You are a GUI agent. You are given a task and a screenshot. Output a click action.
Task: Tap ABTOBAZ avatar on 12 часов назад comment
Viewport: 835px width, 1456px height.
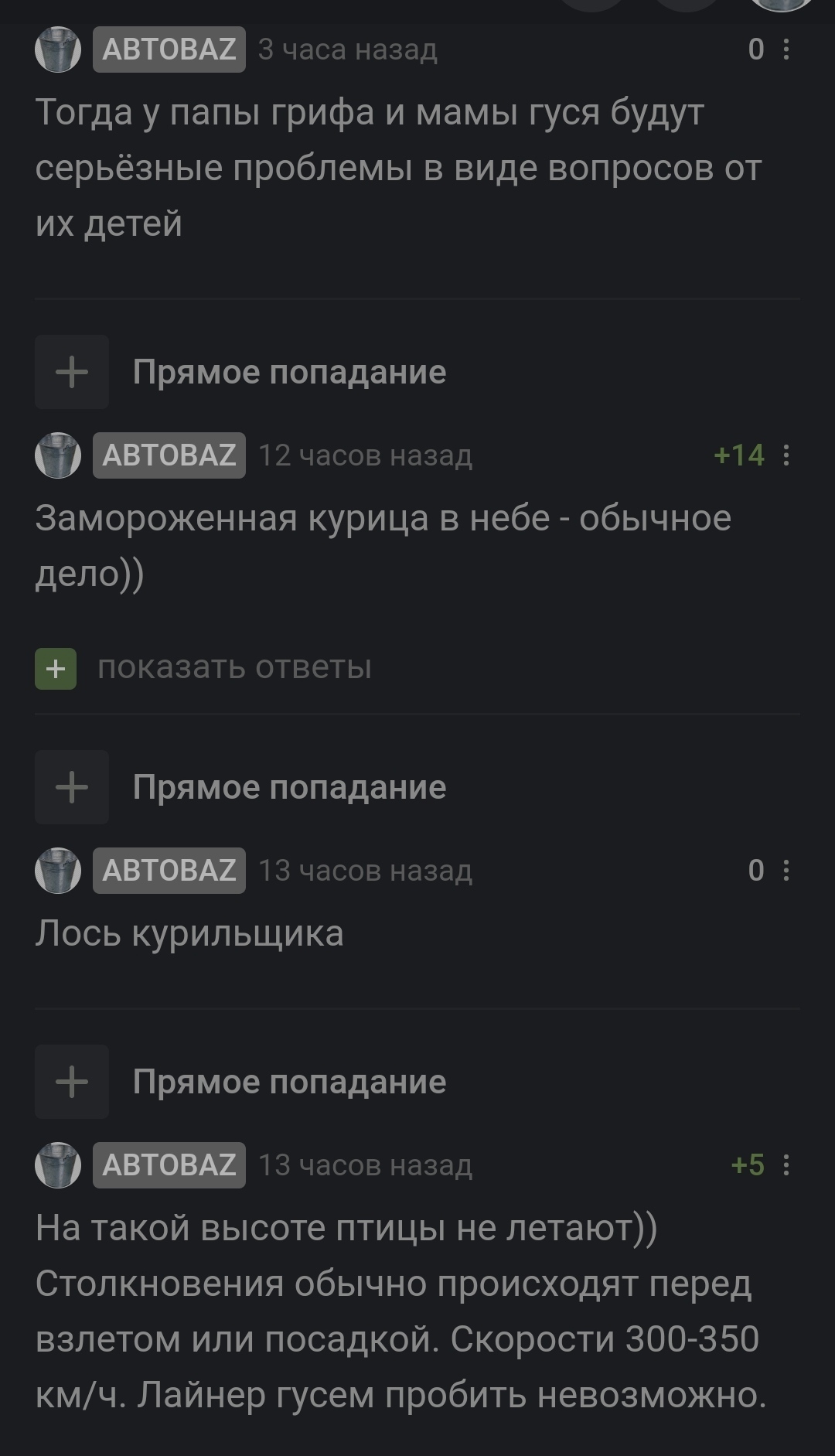[x=58, y=455]
